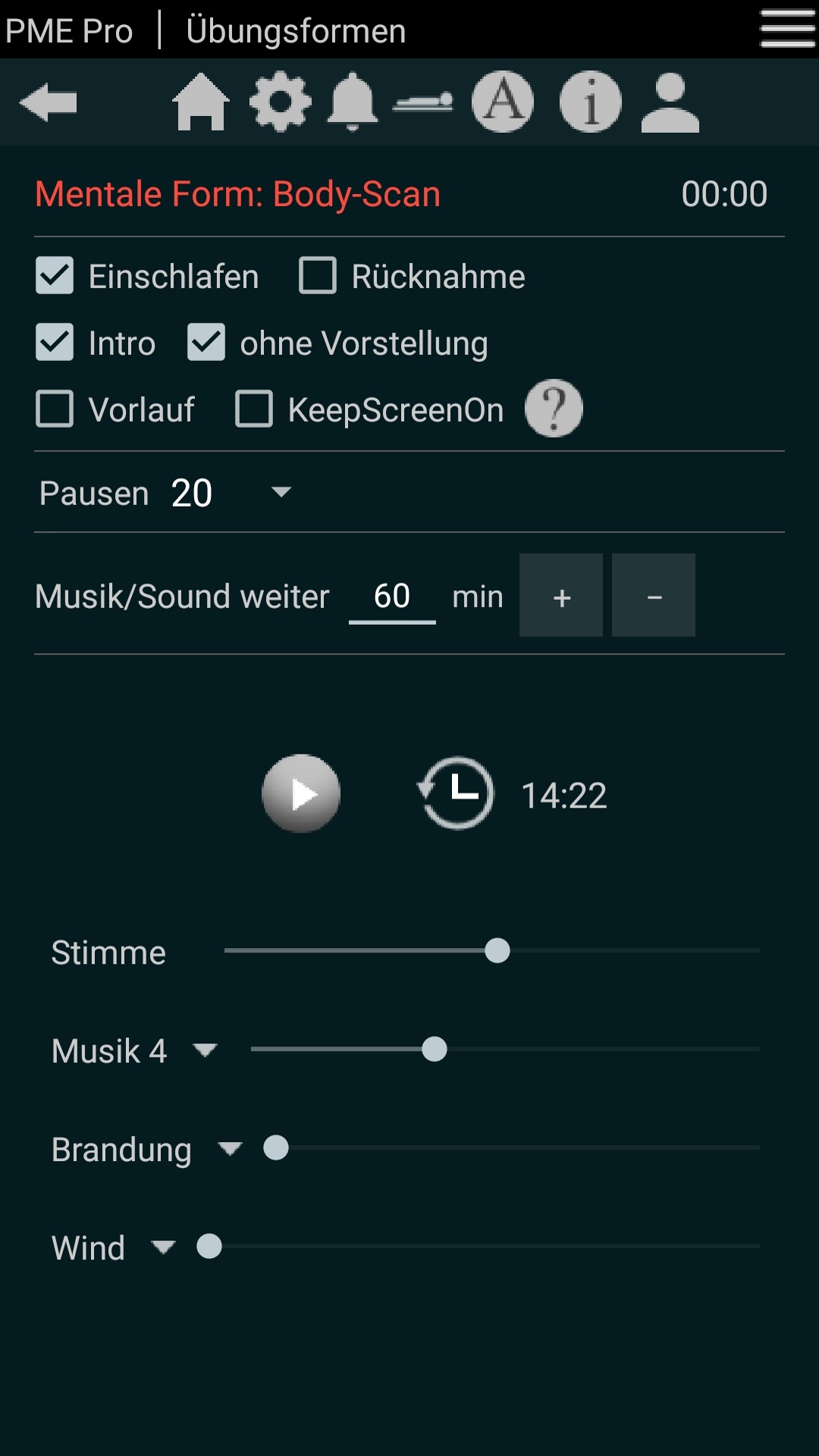Open the settings gear icon
Image resolution: width=819 pixels, height=1456 pixels.
pyautogui.click(x=279, y=102)
